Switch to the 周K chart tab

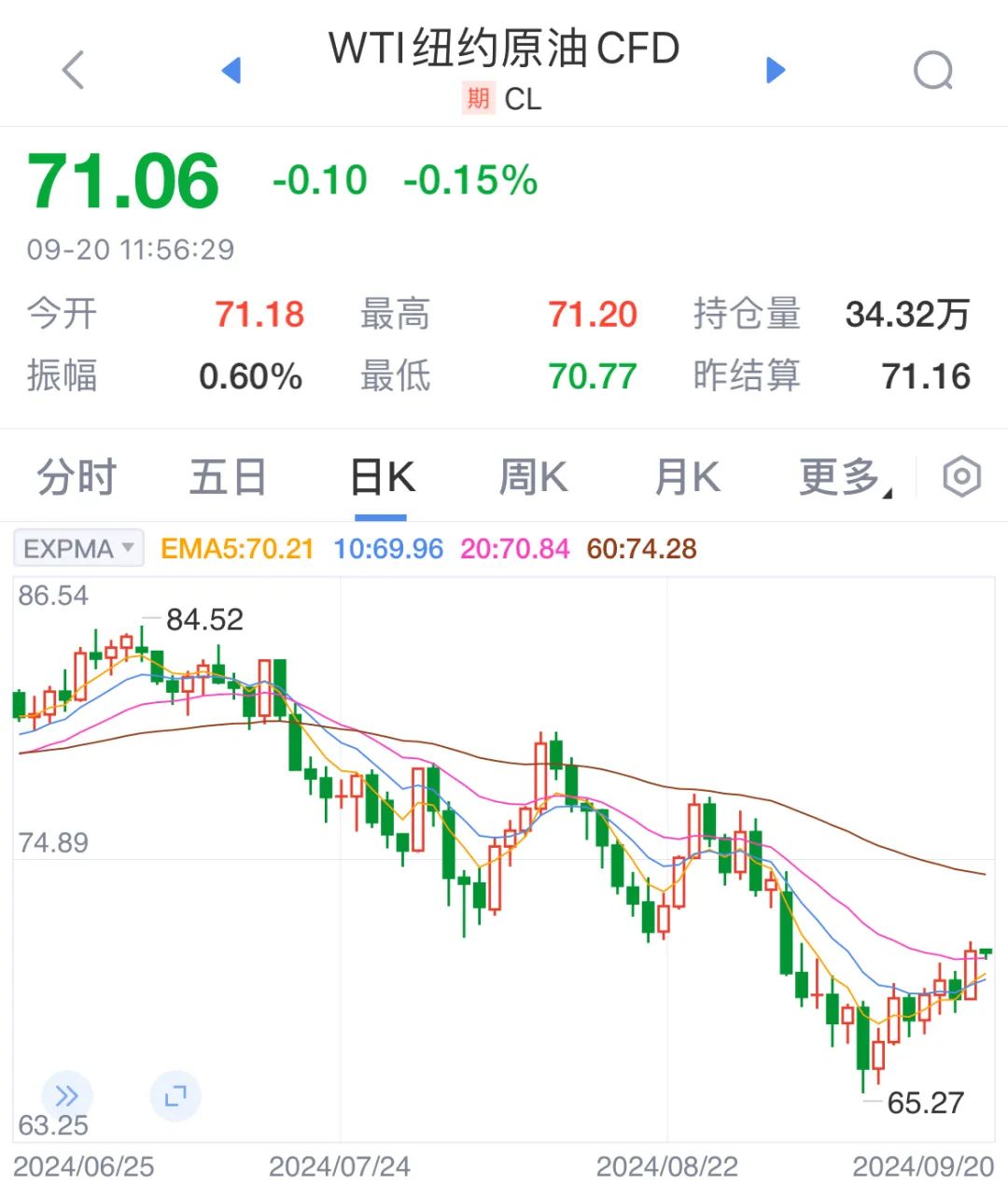tap(533, 477)
